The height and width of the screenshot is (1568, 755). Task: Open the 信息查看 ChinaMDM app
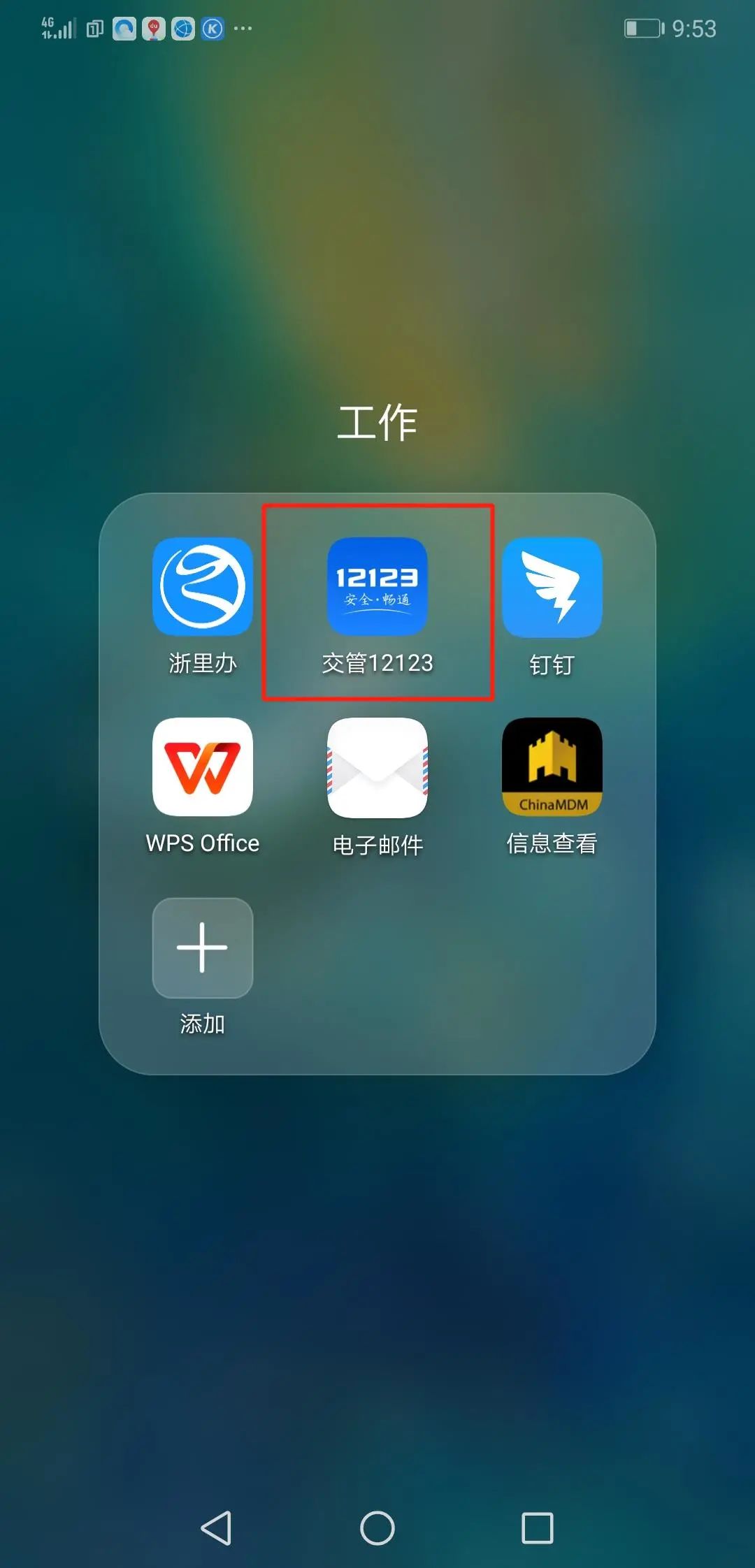(x=552, y=767)
